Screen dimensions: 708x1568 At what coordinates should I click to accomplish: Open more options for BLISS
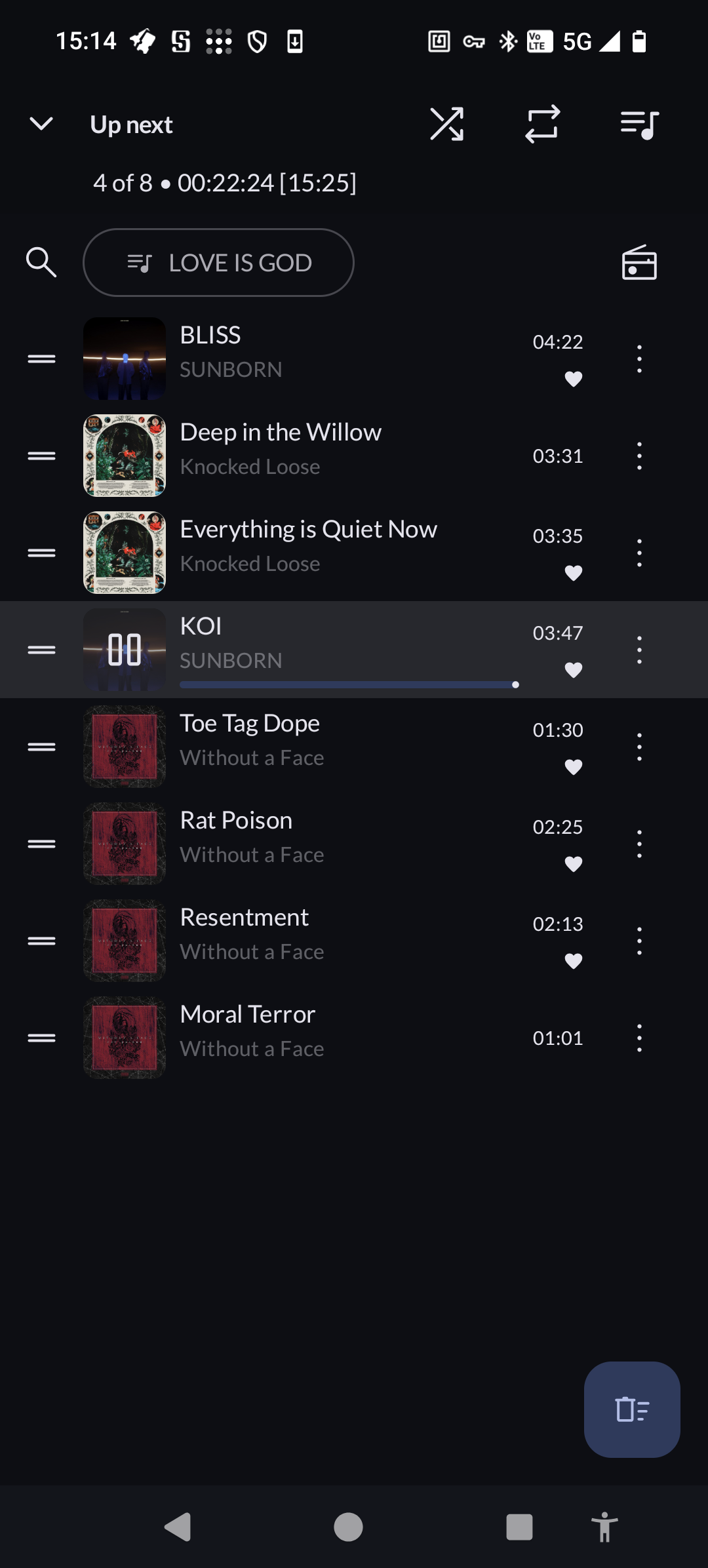[639, 359]
